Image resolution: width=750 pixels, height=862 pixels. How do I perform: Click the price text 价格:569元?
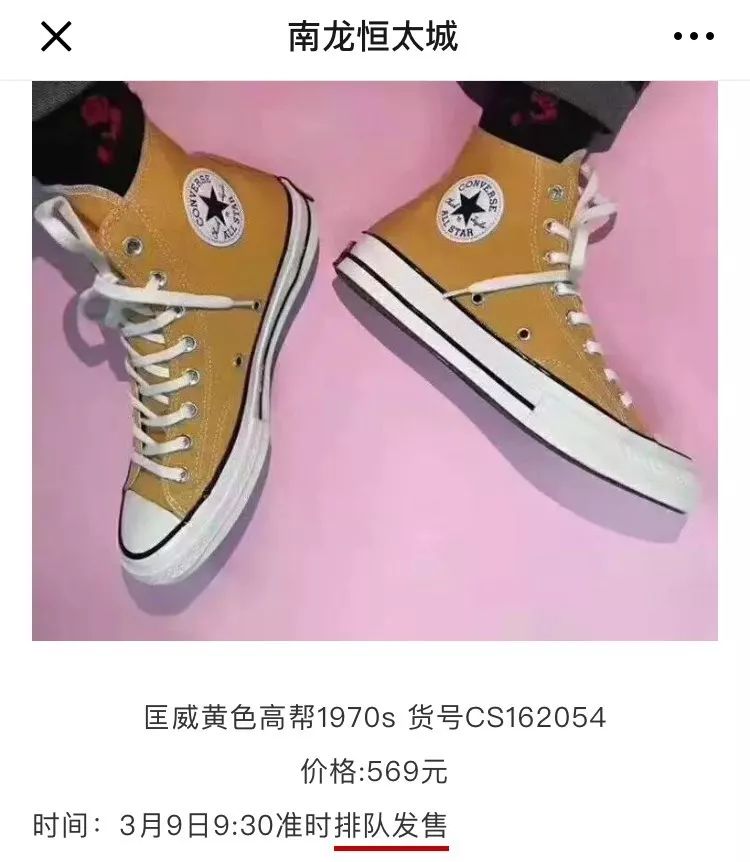click(375, 770)
